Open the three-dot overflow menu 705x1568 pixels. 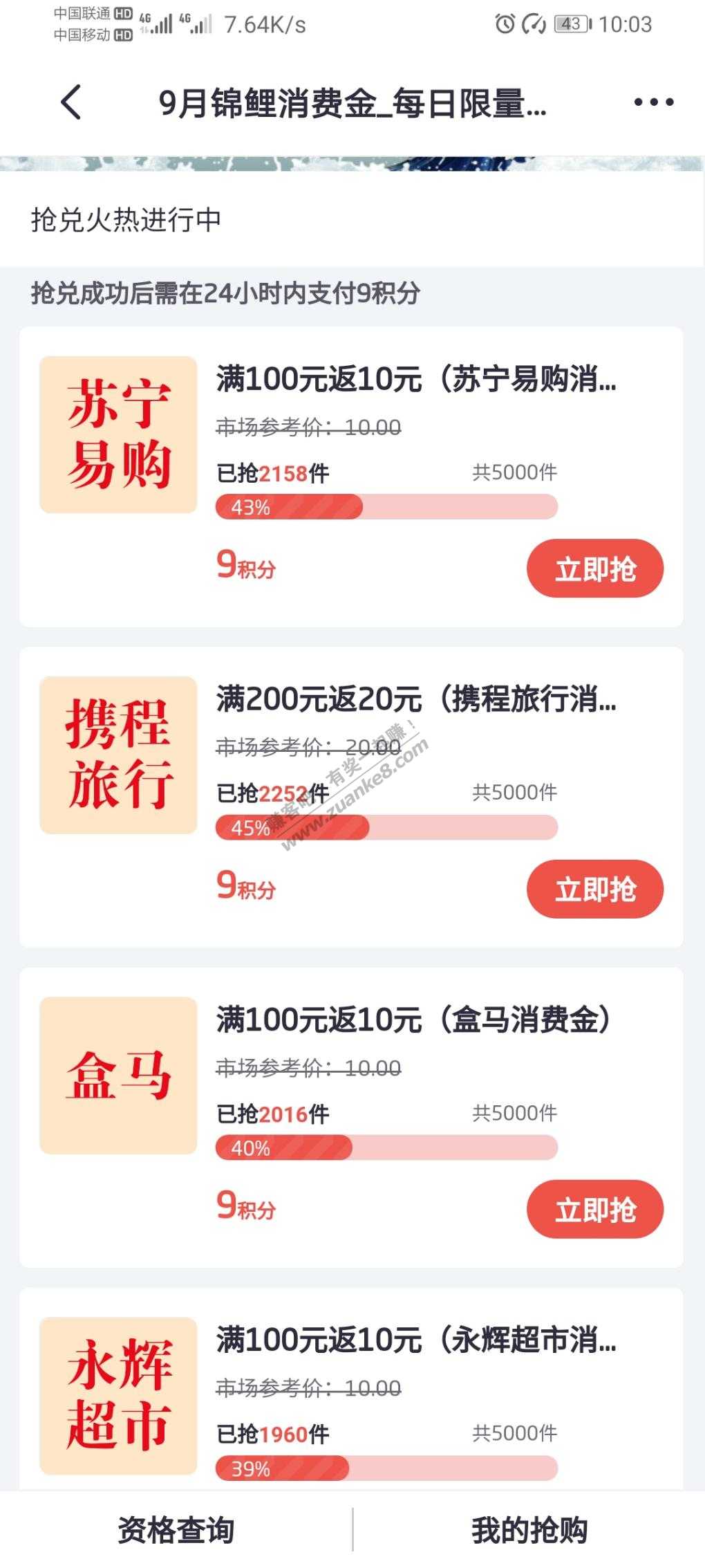tap(653, 102)
